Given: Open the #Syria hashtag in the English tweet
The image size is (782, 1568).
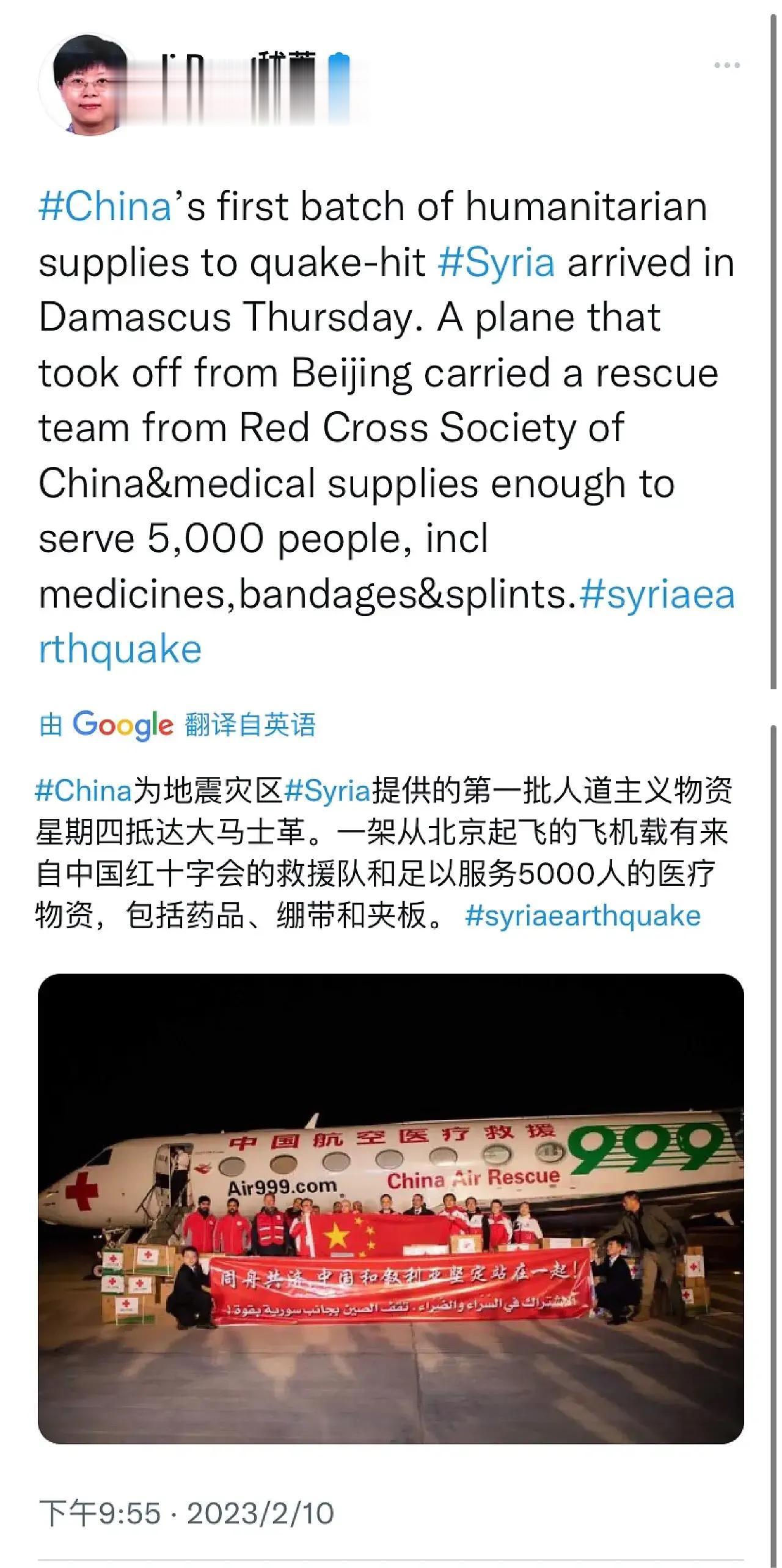Looking at the screenshot, I should (496, 263).
